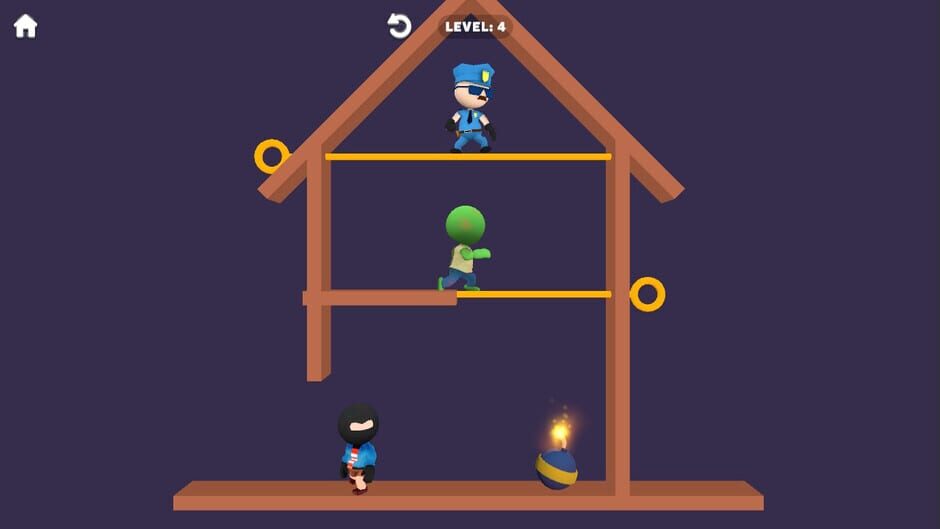
Task: Pull the lower pin under the zombie
Action: click(647, 294)
